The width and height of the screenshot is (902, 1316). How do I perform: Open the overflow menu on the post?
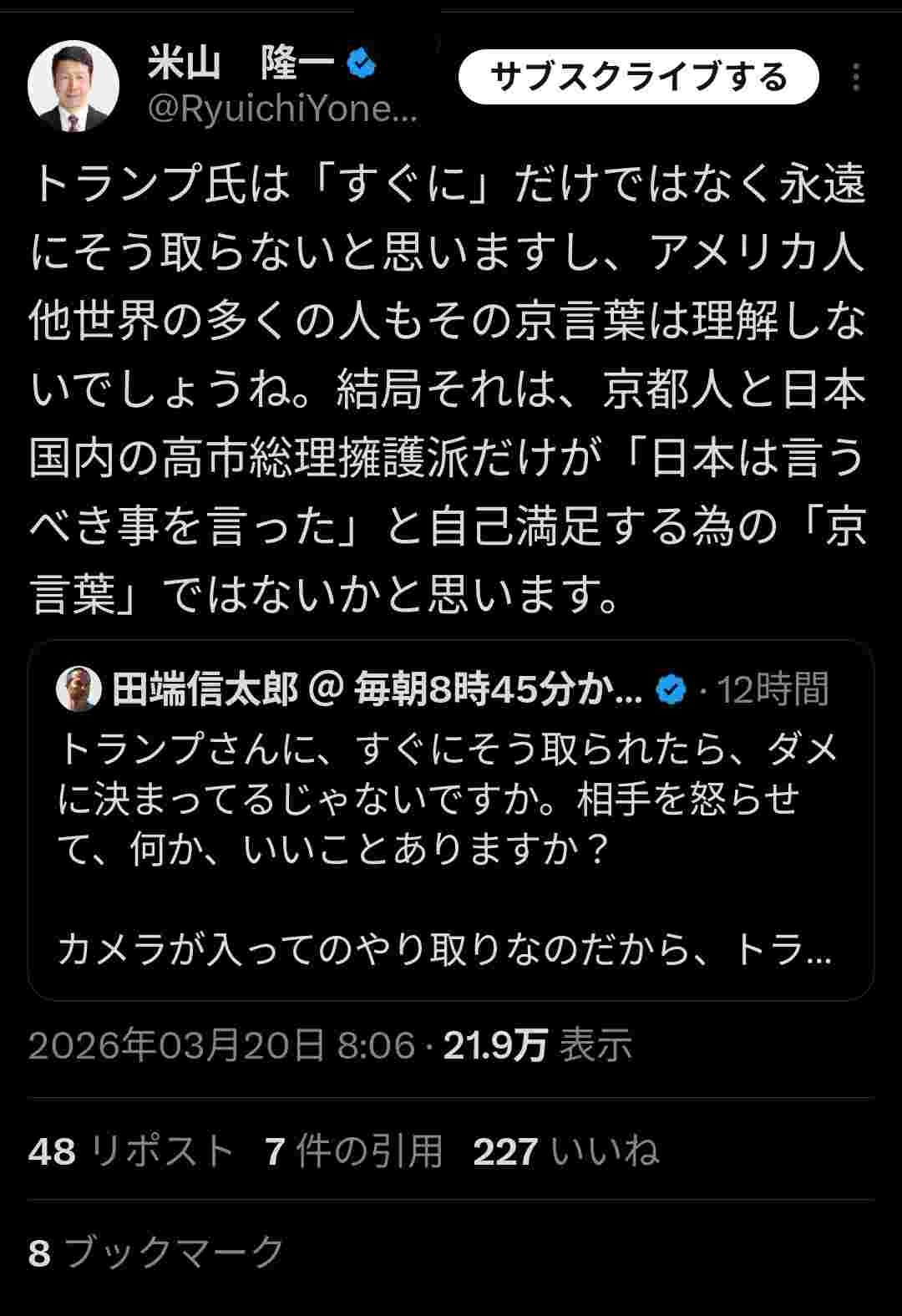click(856, 77)
